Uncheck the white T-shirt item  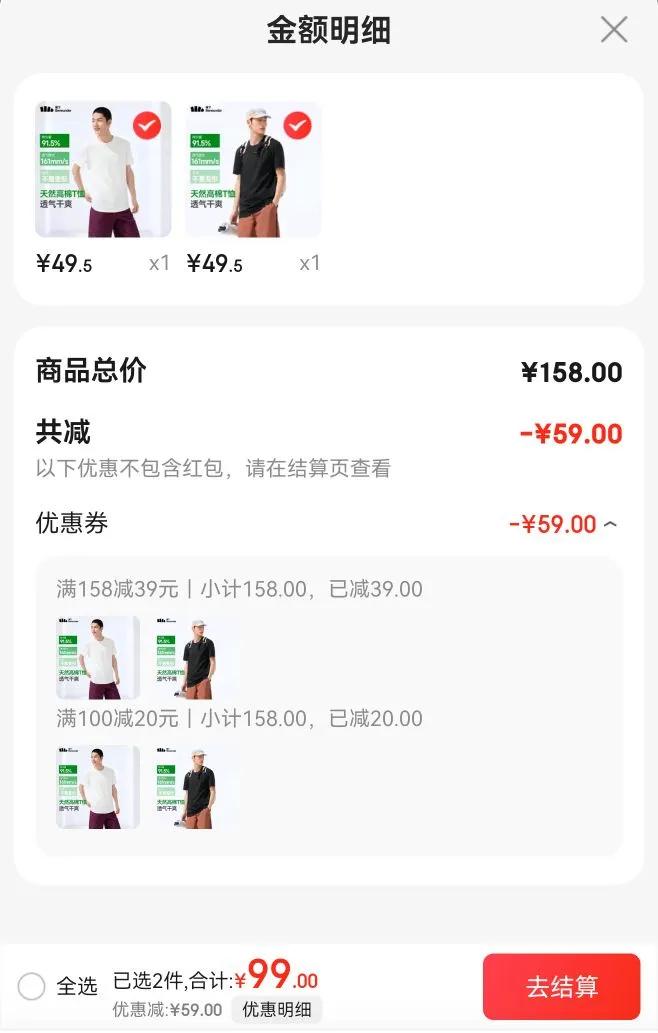(x=147, y=125)
